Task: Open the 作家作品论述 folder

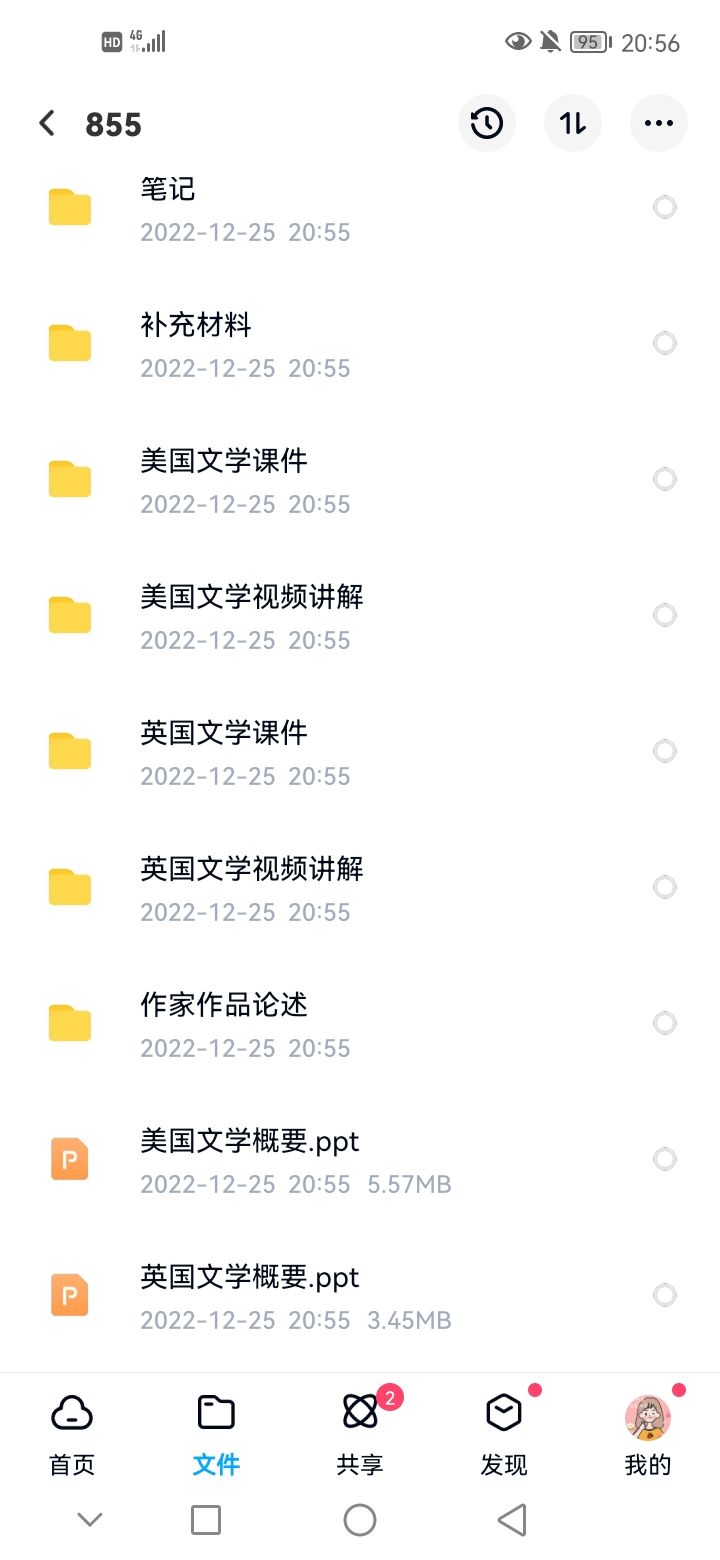Action: tap(360, 1024)
